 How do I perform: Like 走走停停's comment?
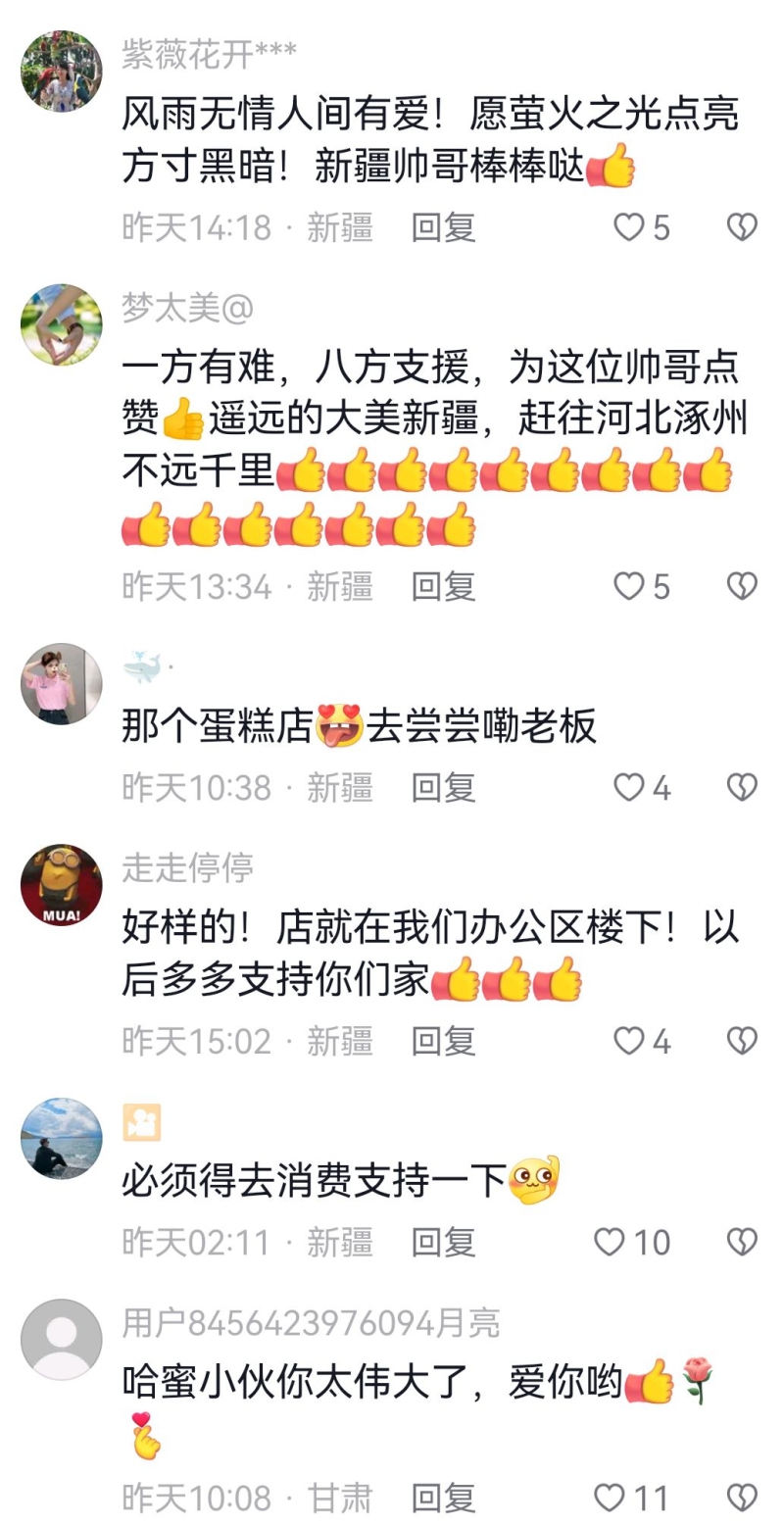628,1041
